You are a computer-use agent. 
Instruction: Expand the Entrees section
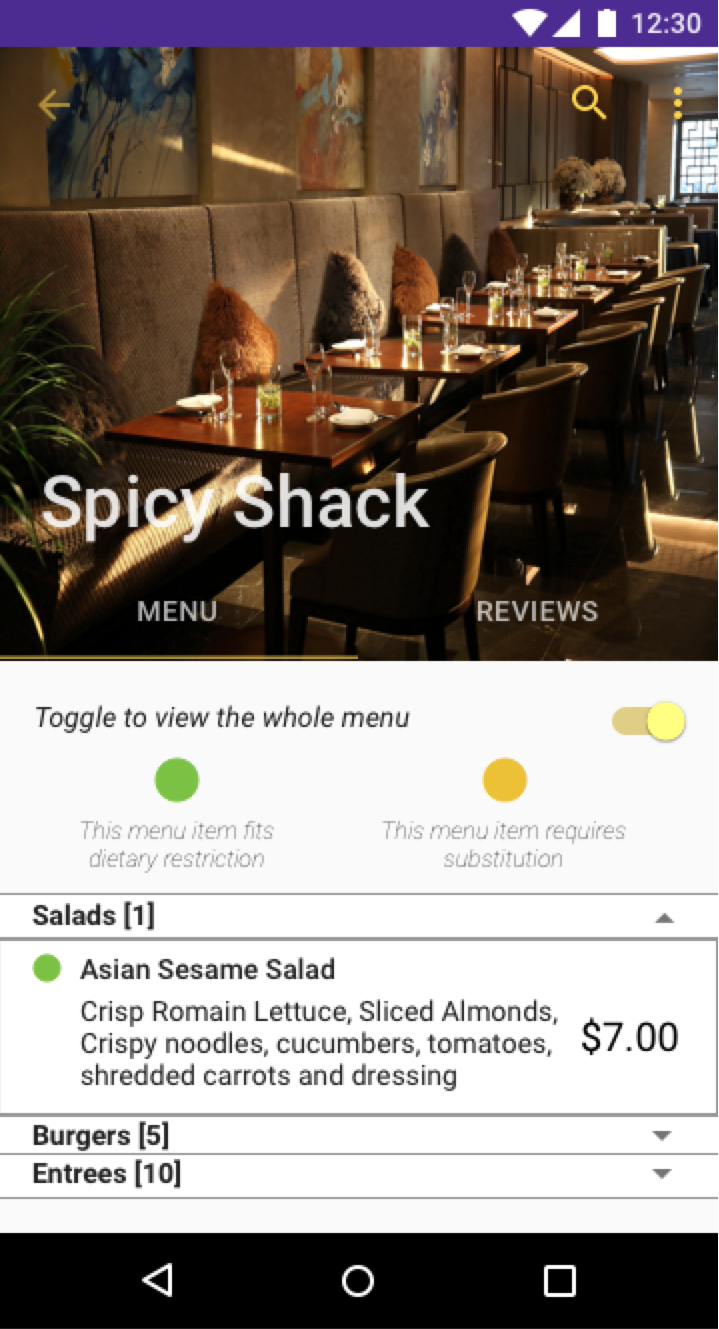coord(661,1174)
